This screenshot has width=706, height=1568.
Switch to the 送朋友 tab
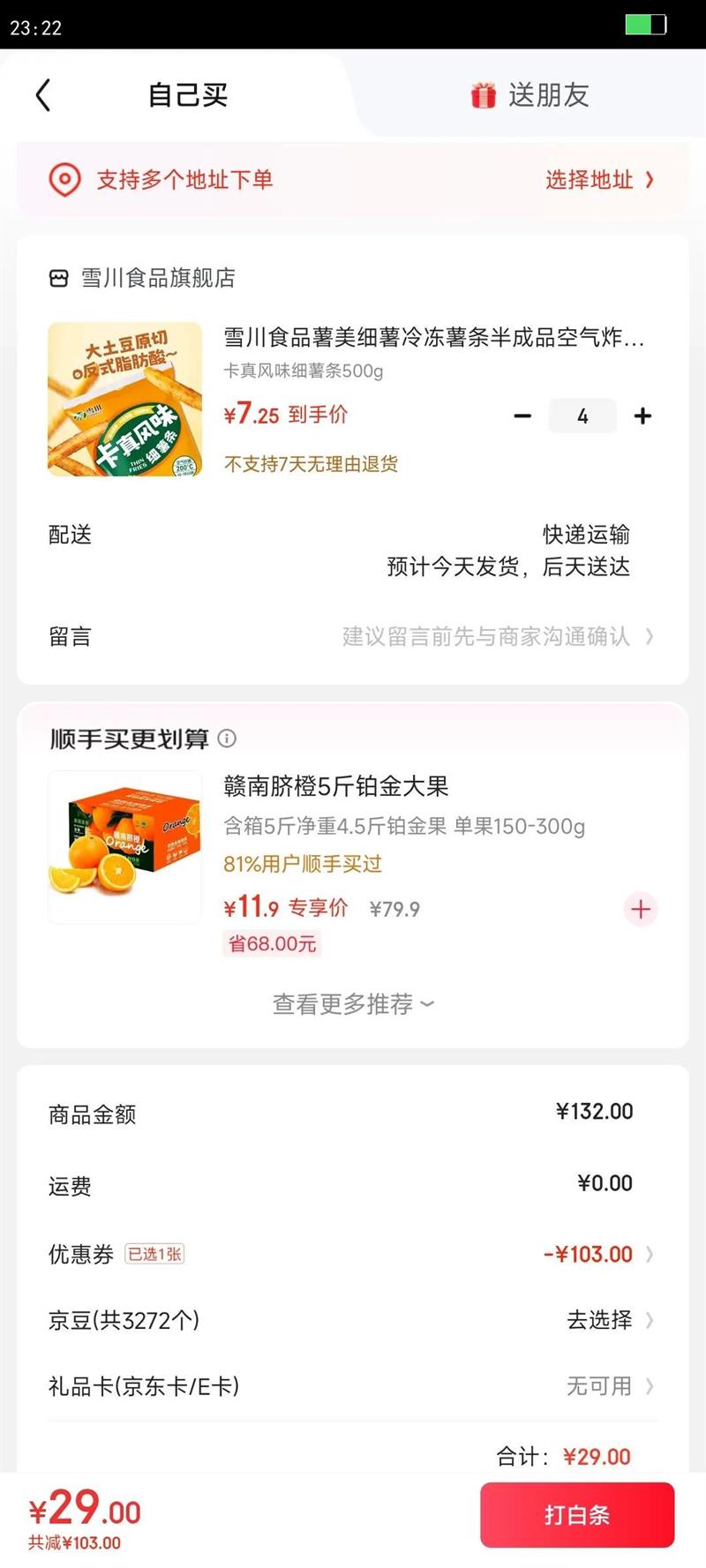[547, 94]
